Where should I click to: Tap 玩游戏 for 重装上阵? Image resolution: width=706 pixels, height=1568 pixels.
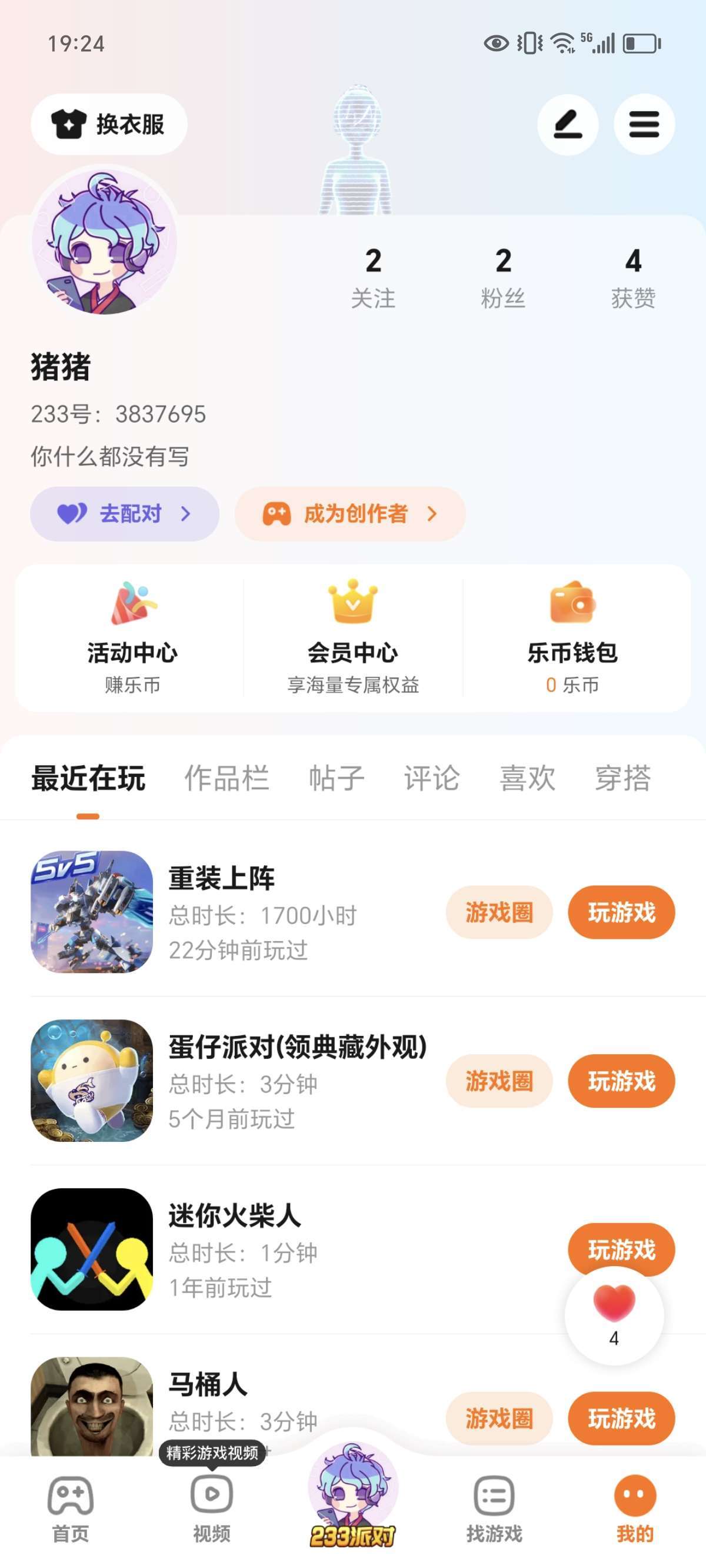click(x=621, y=912)
